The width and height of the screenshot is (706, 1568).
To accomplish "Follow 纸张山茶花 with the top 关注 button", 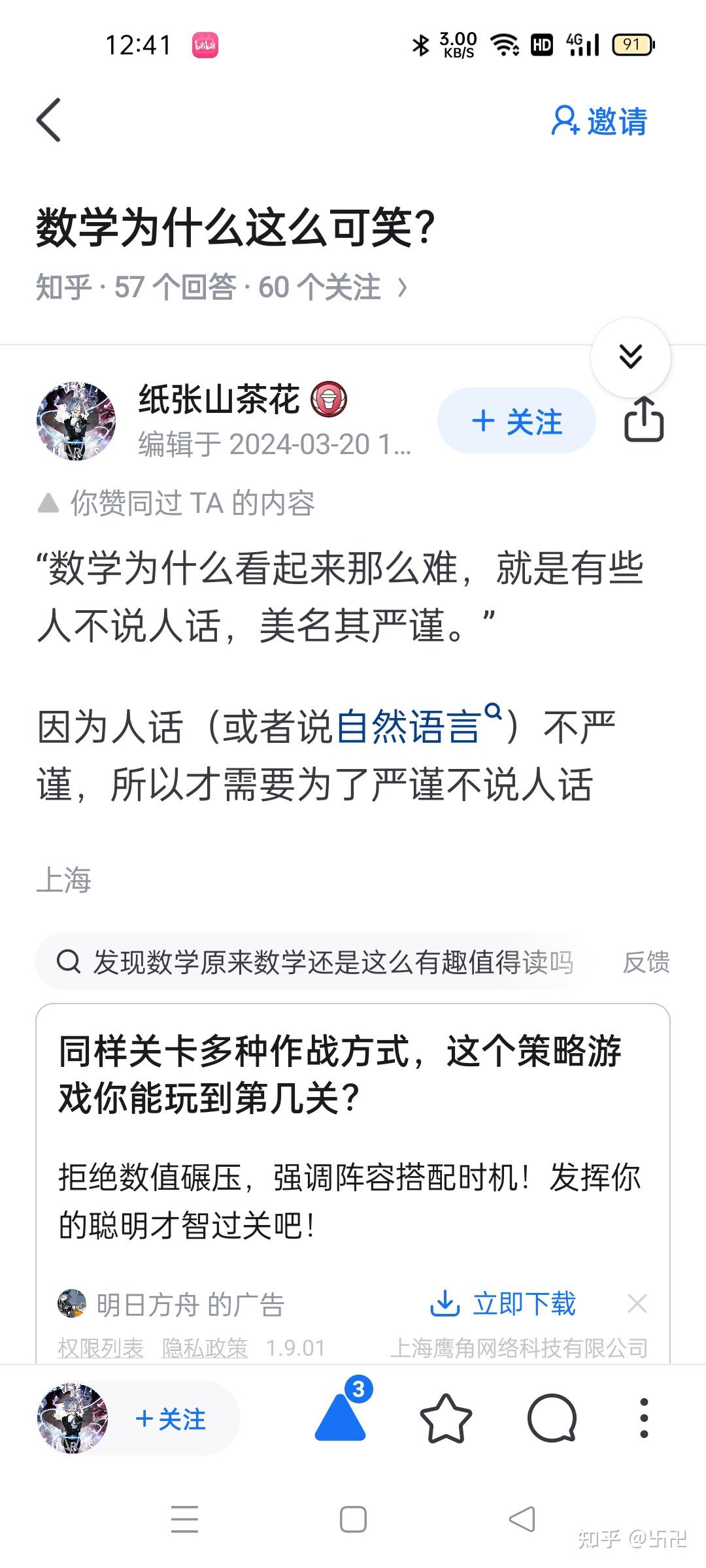I will click(x=516, y=421).
